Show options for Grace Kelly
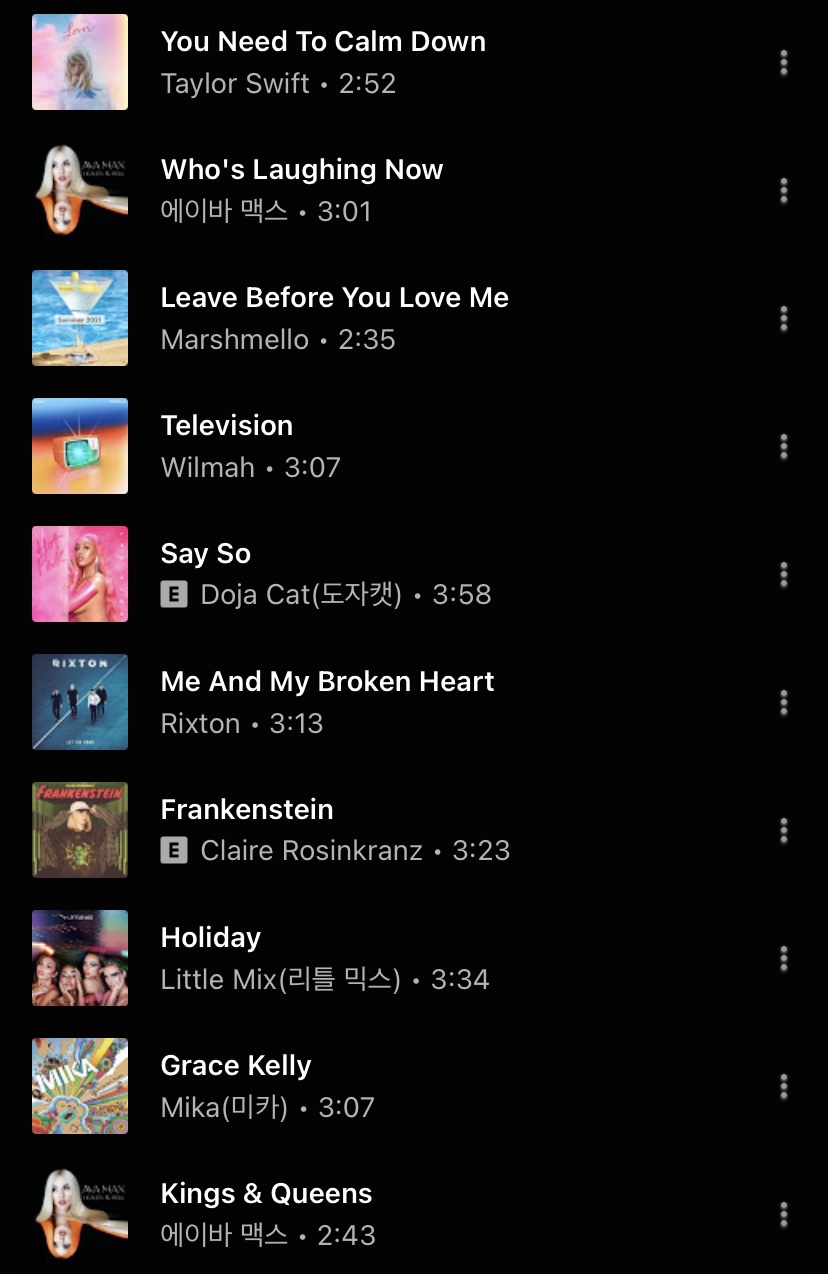The image size is (828, 1274). 784,1087
